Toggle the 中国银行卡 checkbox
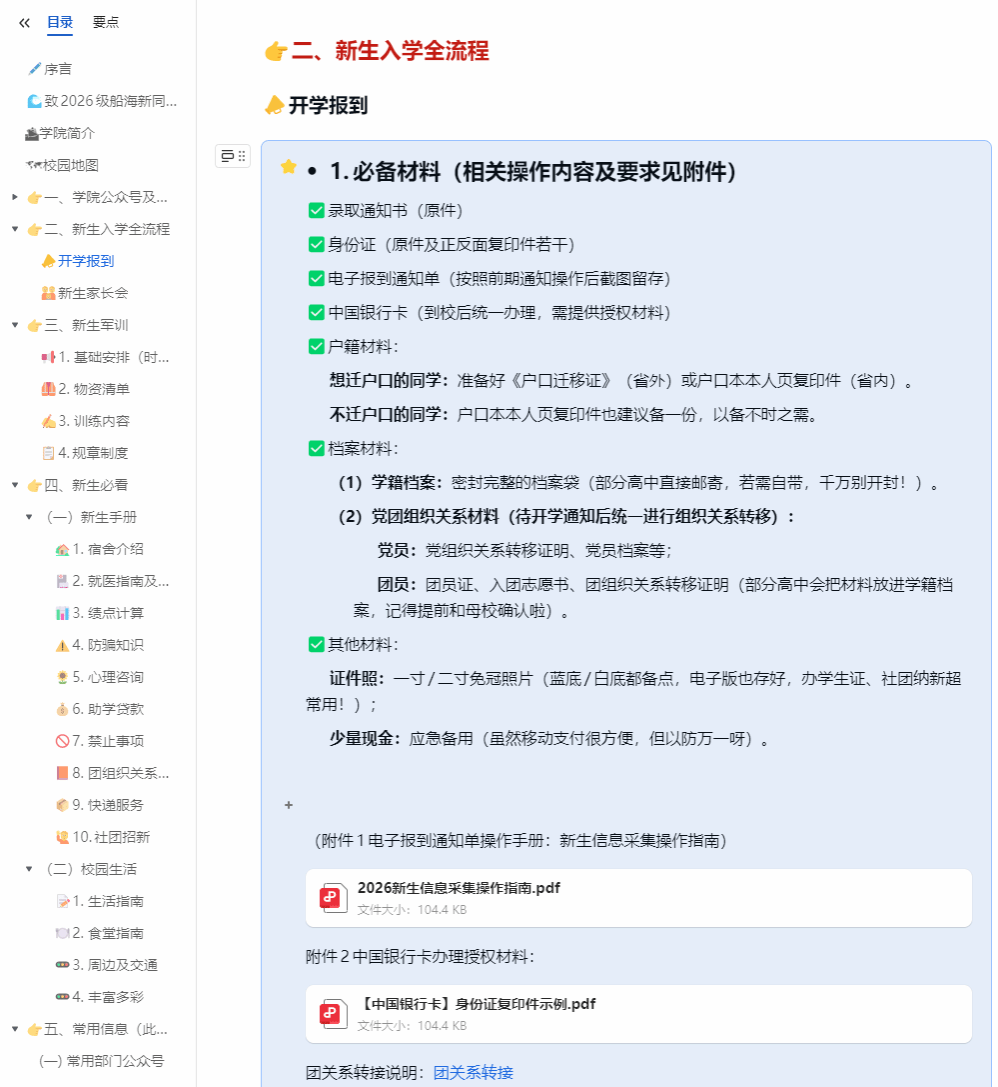Screen dimensions: 998x1087 (x=316, y=313)
